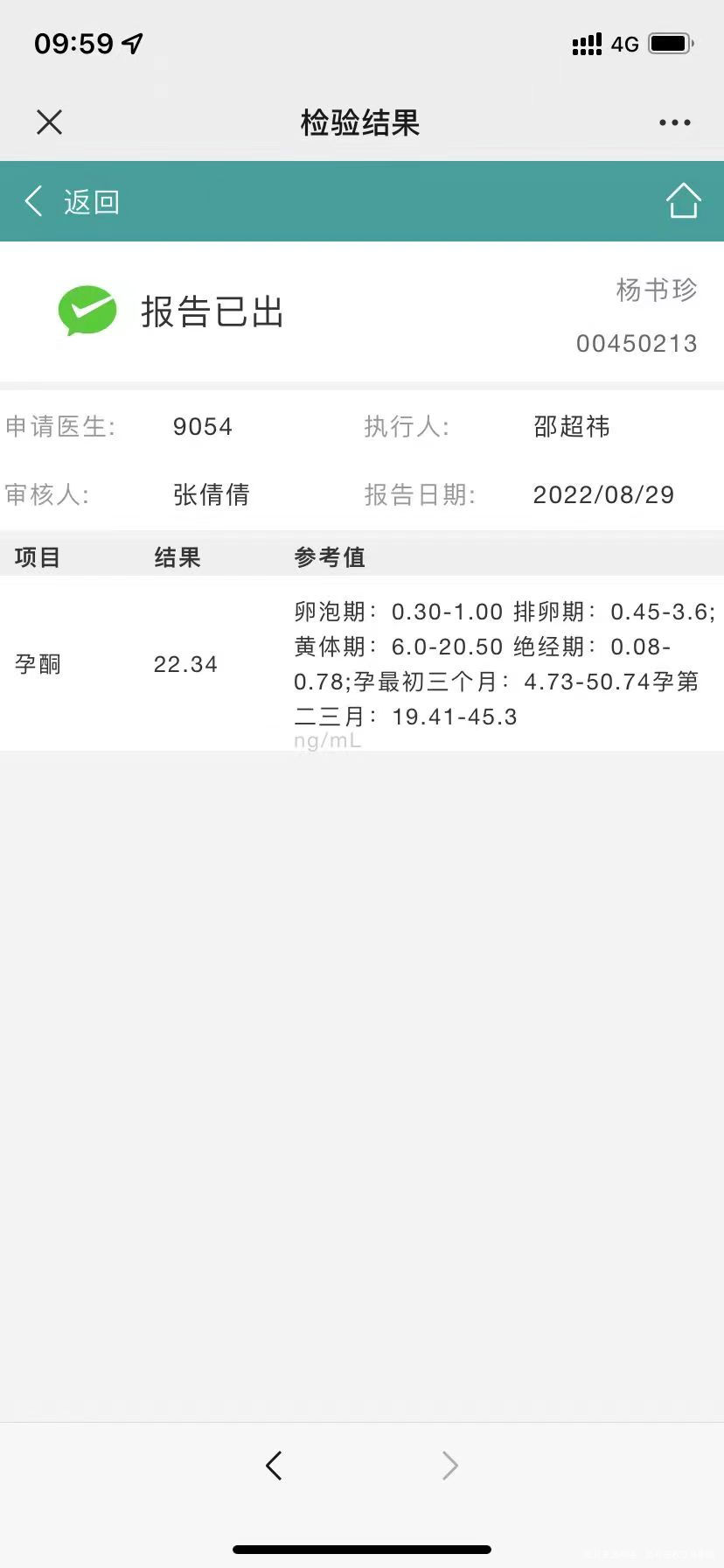
Task: Select the 孕酮 test item row
Action: (38, 663)
